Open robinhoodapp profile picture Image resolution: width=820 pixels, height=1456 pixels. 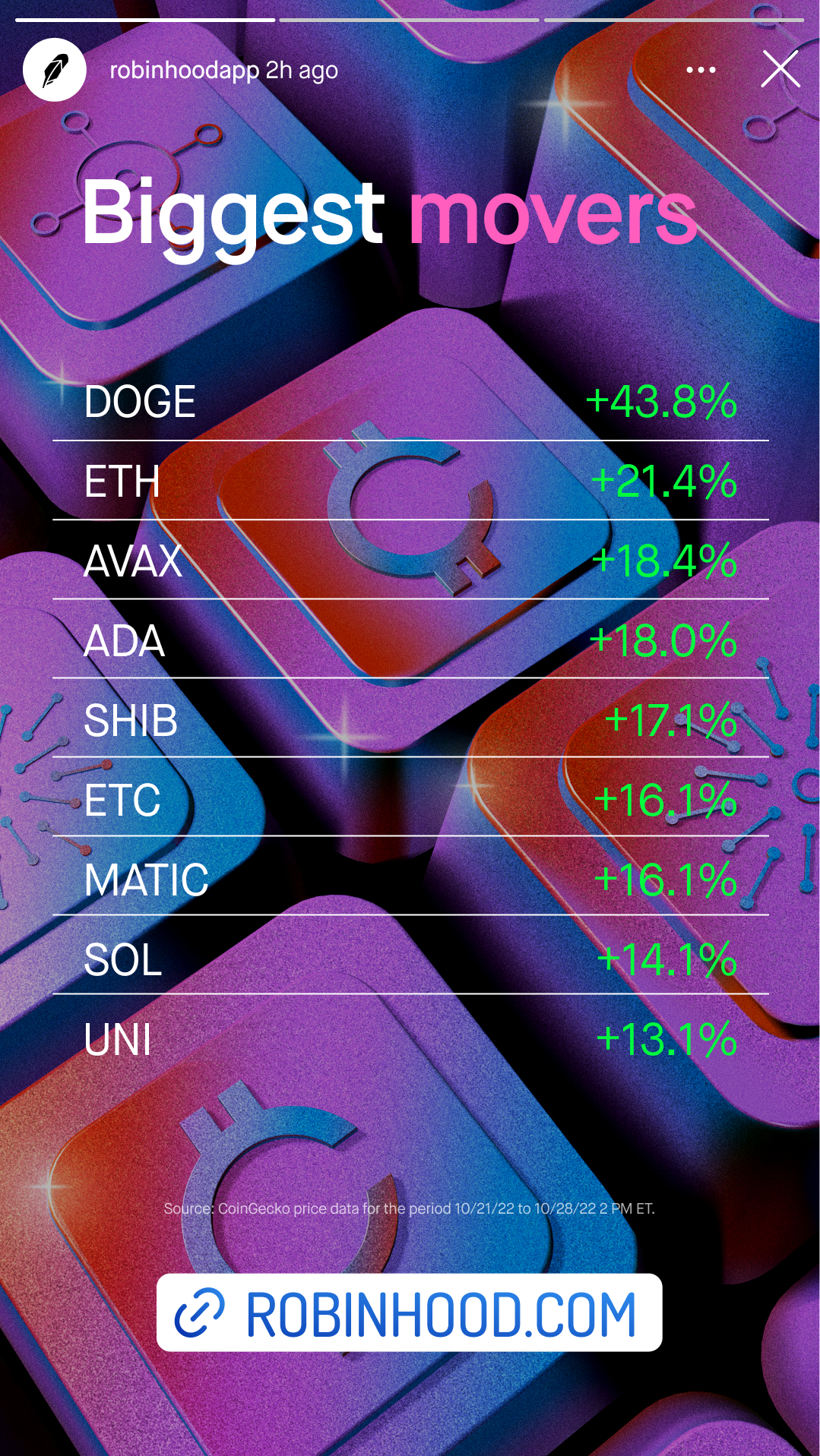point(54,70)
